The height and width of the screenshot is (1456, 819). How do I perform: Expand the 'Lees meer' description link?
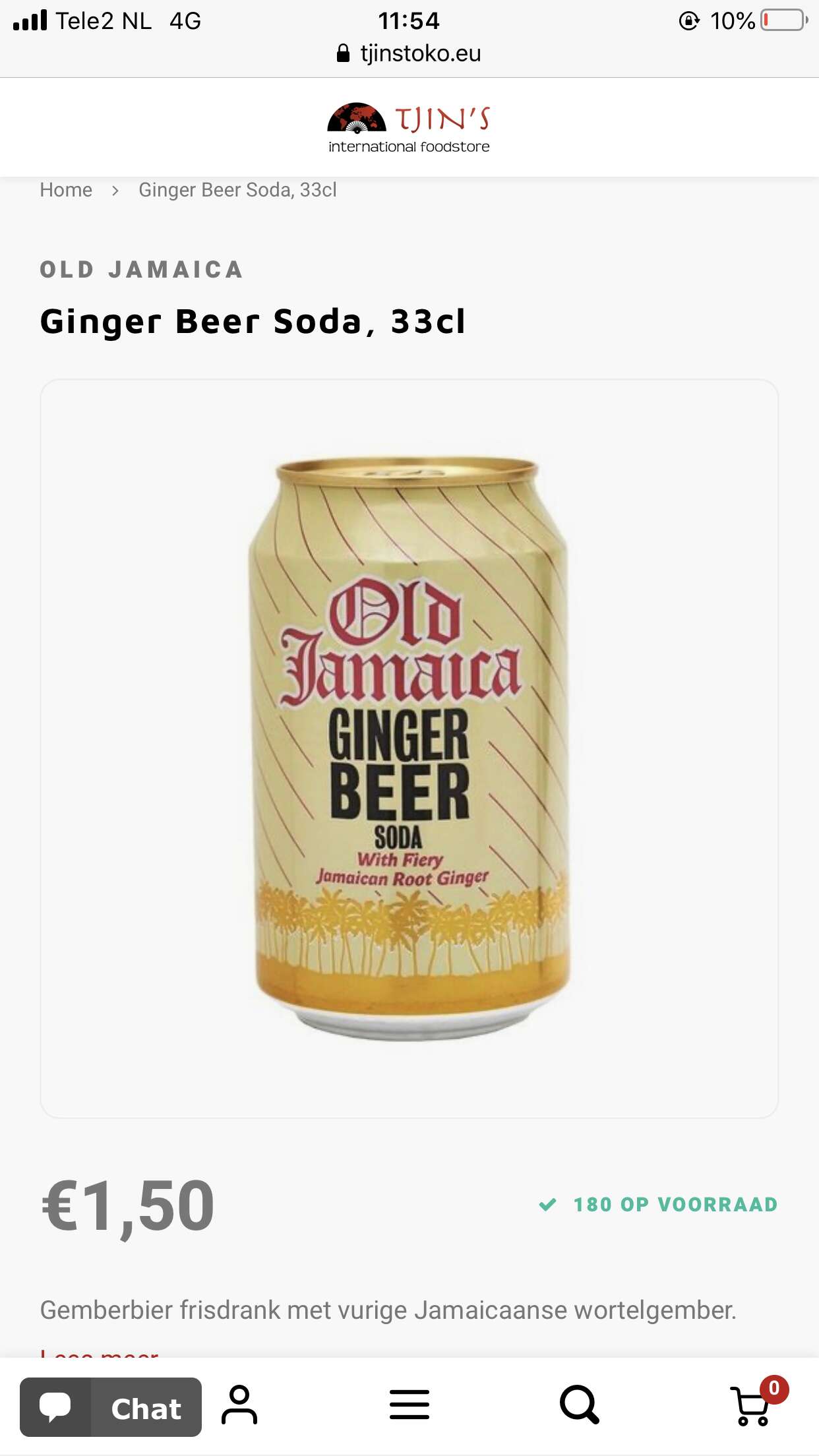point(99,1352)
